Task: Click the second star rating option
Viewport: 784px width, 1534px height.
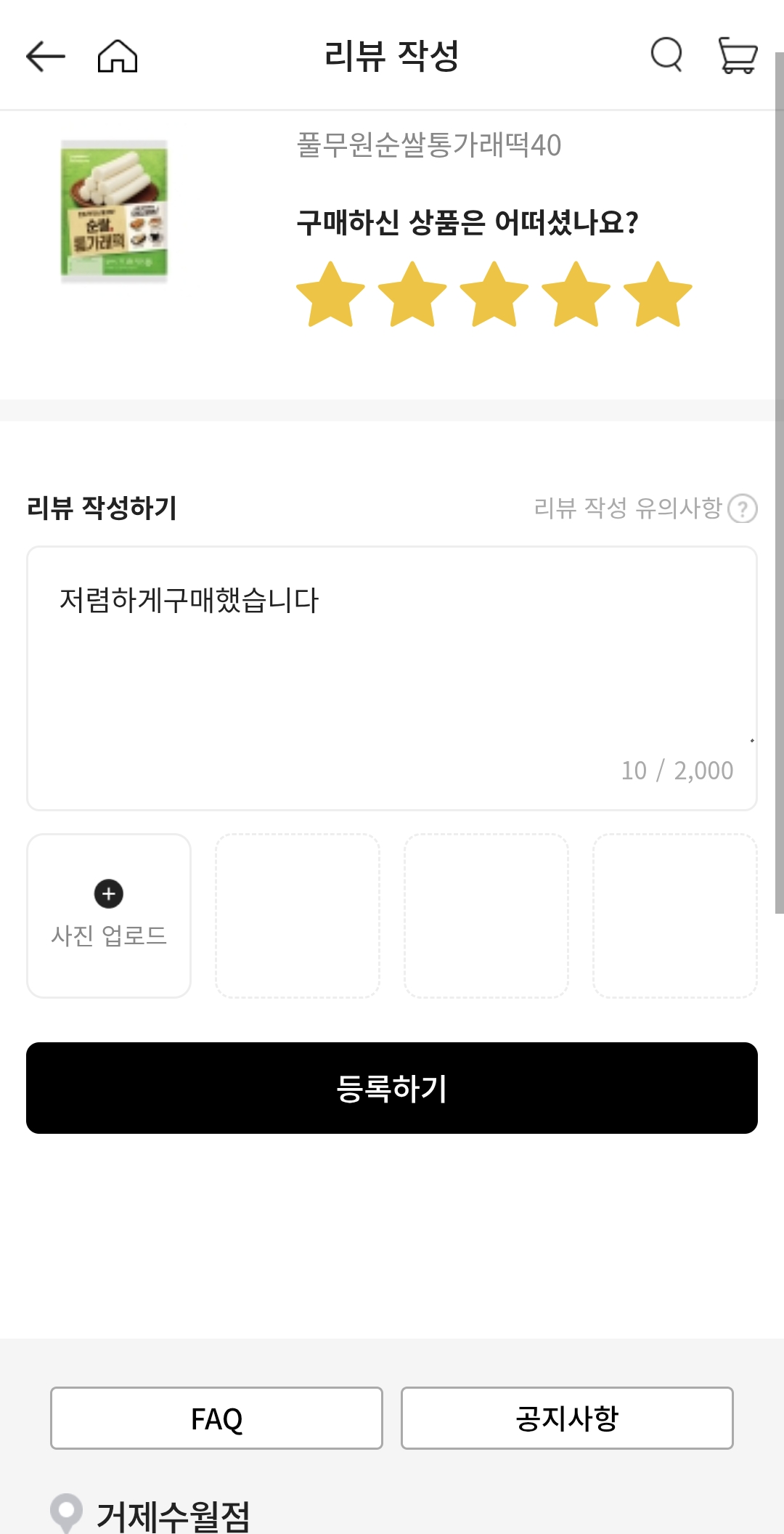Action: (x=414, y=296)
